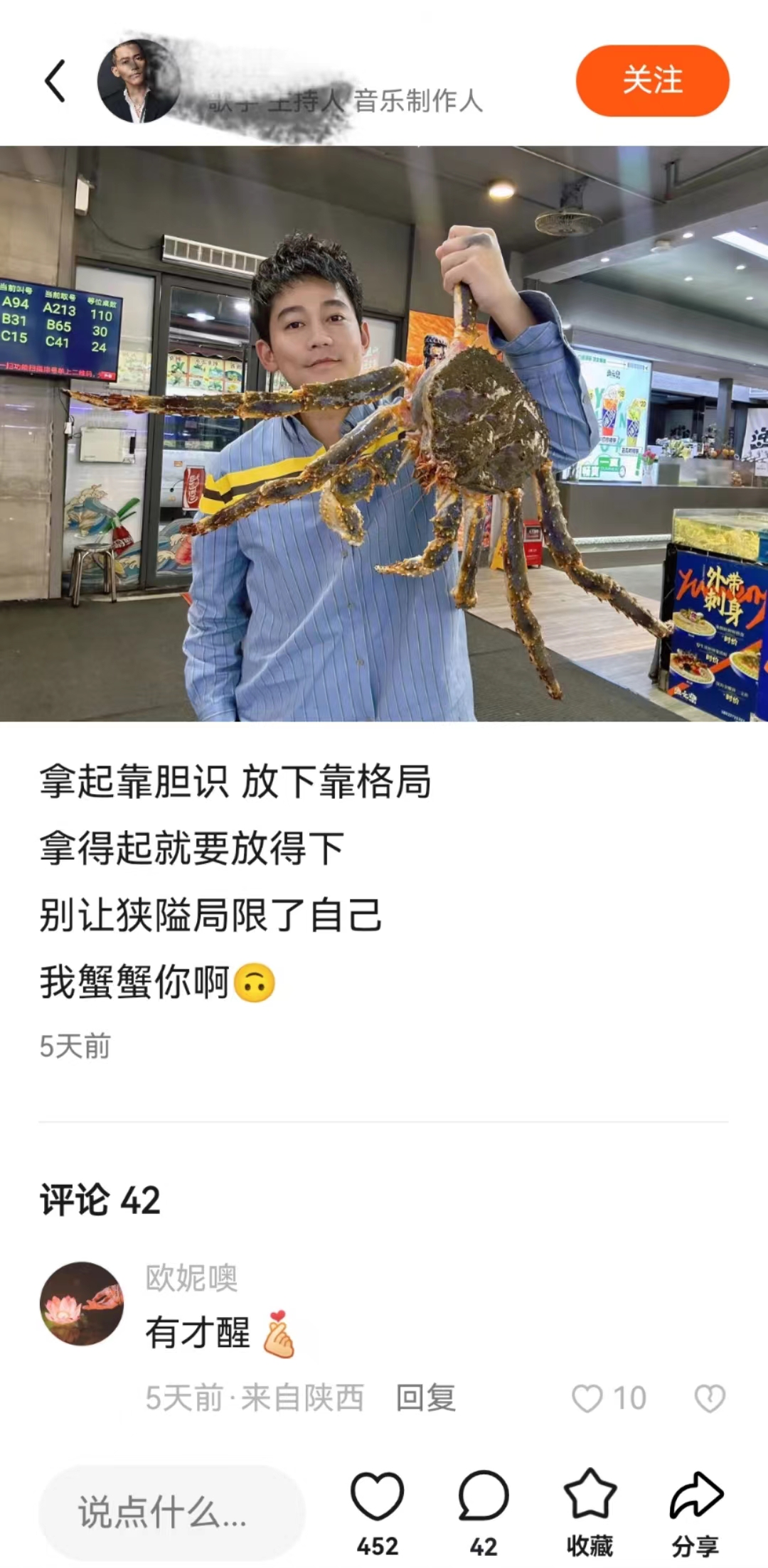The width and height of the screenshot is (768, 1568).
Task: Go back using the top-left arrow
Action: point(55,81)
